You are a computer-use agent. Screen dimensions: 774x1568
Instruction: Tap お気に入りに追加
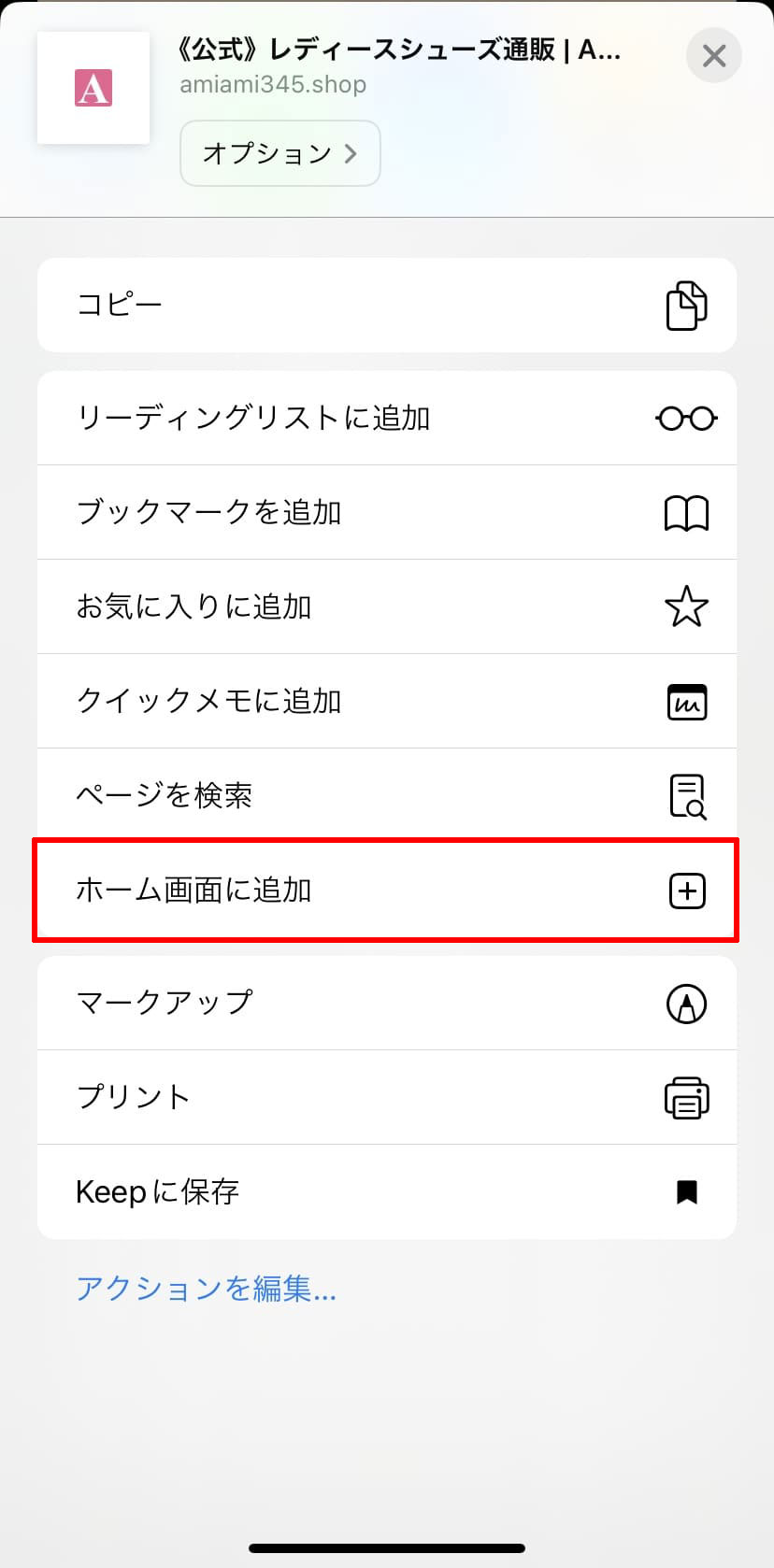click(386, 606)
